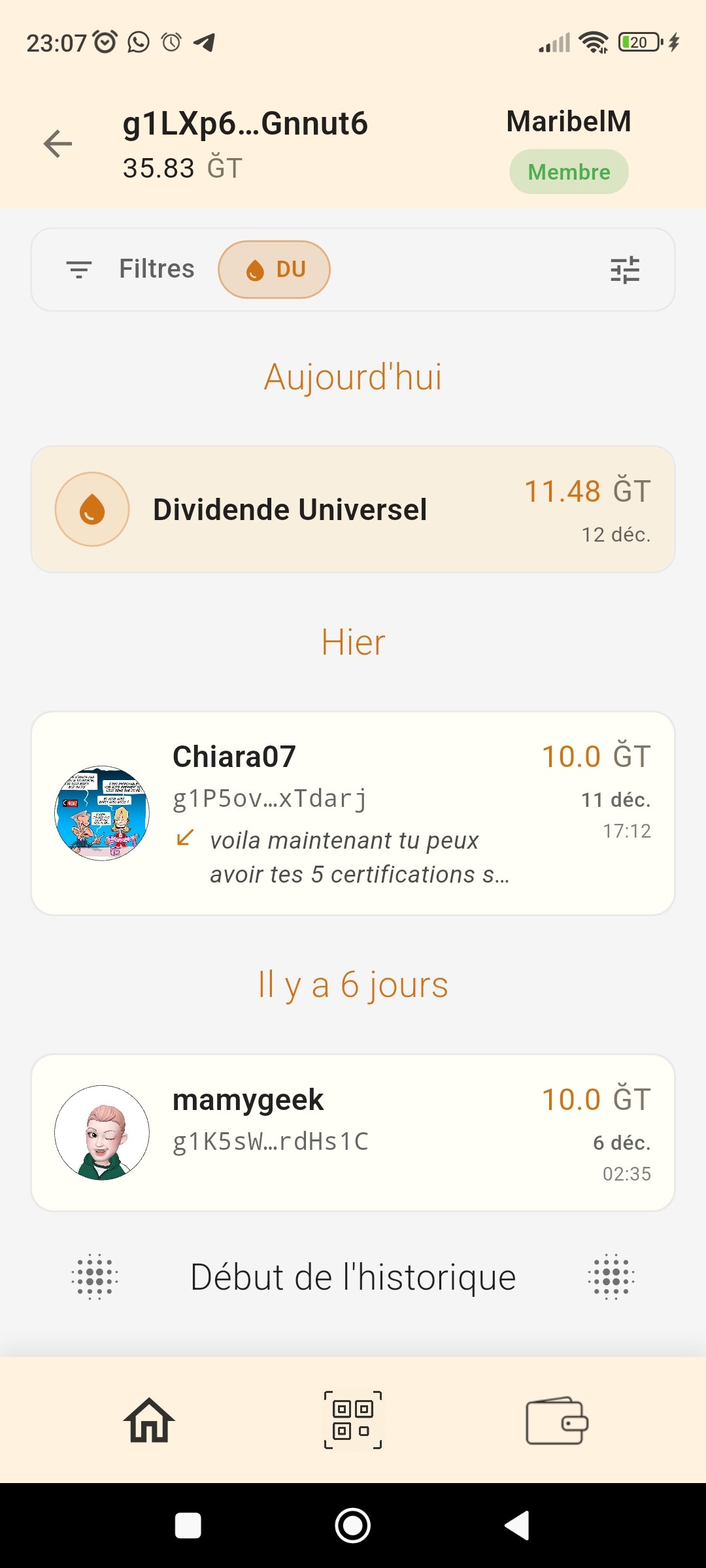Open recent apps from navigation bar
Screen dimensions: 706x1568
[x=188, y=1526]
